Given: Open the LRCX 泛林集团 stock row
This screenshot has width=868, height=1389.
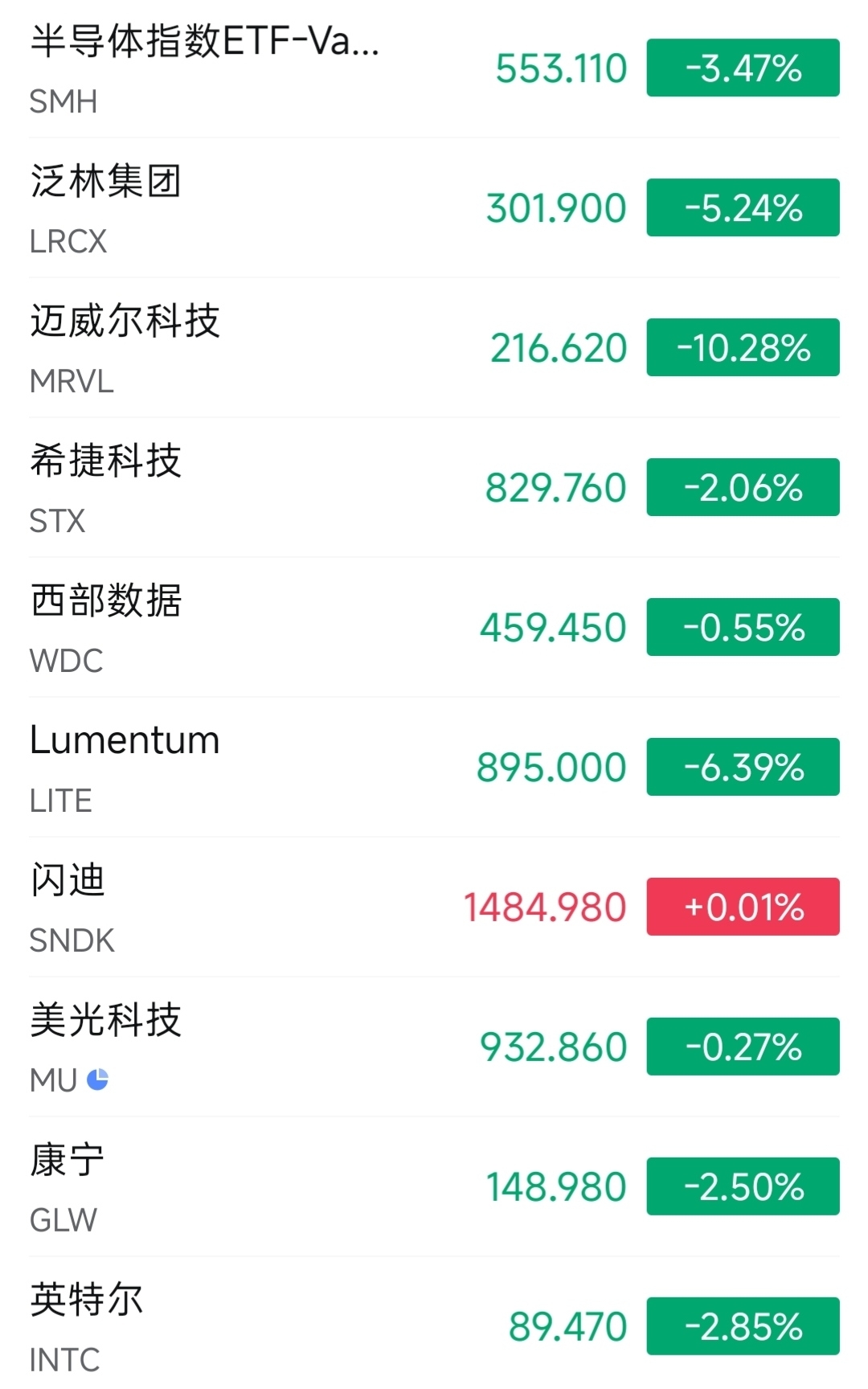Looking at the screenshot, I should pyautogui.click(x=434, y=208).
